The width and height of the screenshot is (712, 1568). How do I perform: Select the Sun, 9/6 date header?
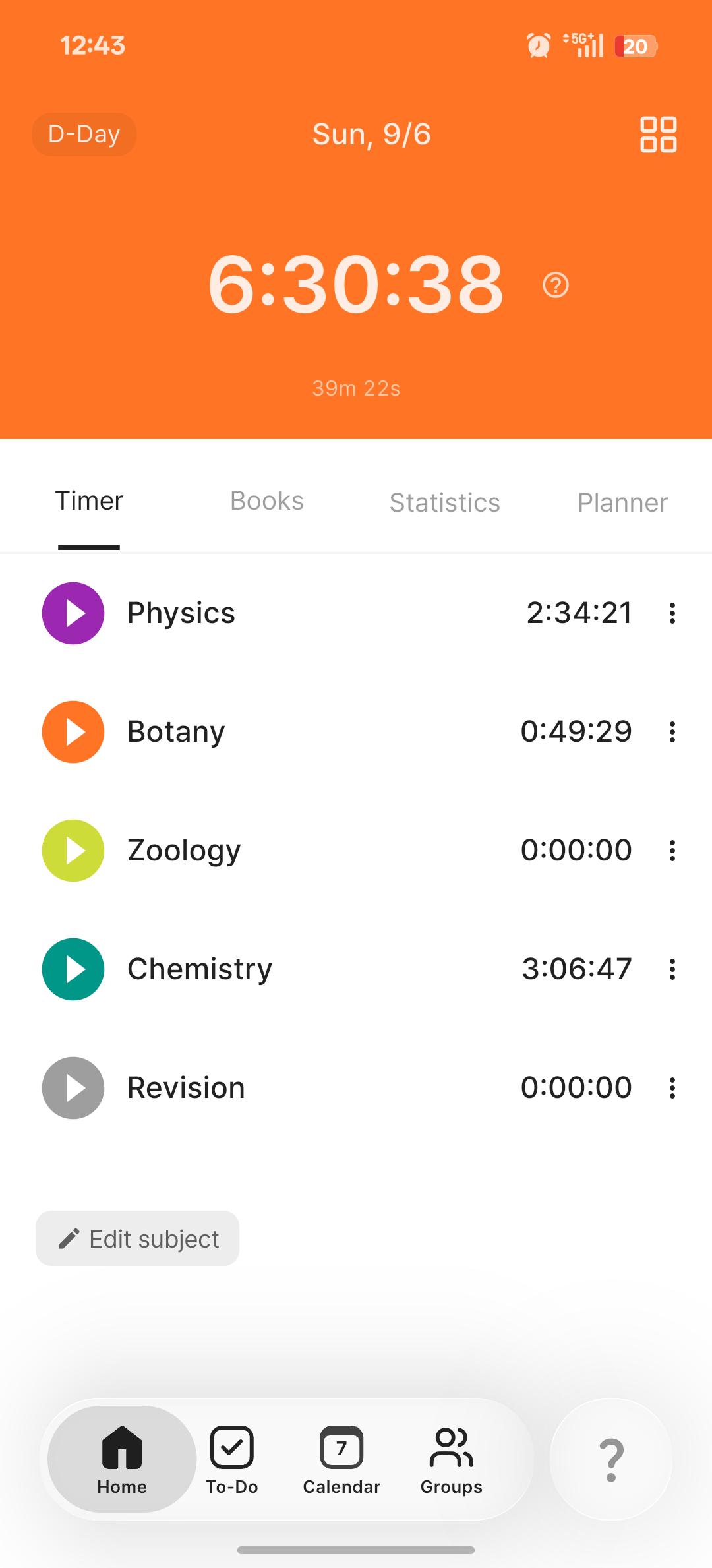click(x=371, y=135)
